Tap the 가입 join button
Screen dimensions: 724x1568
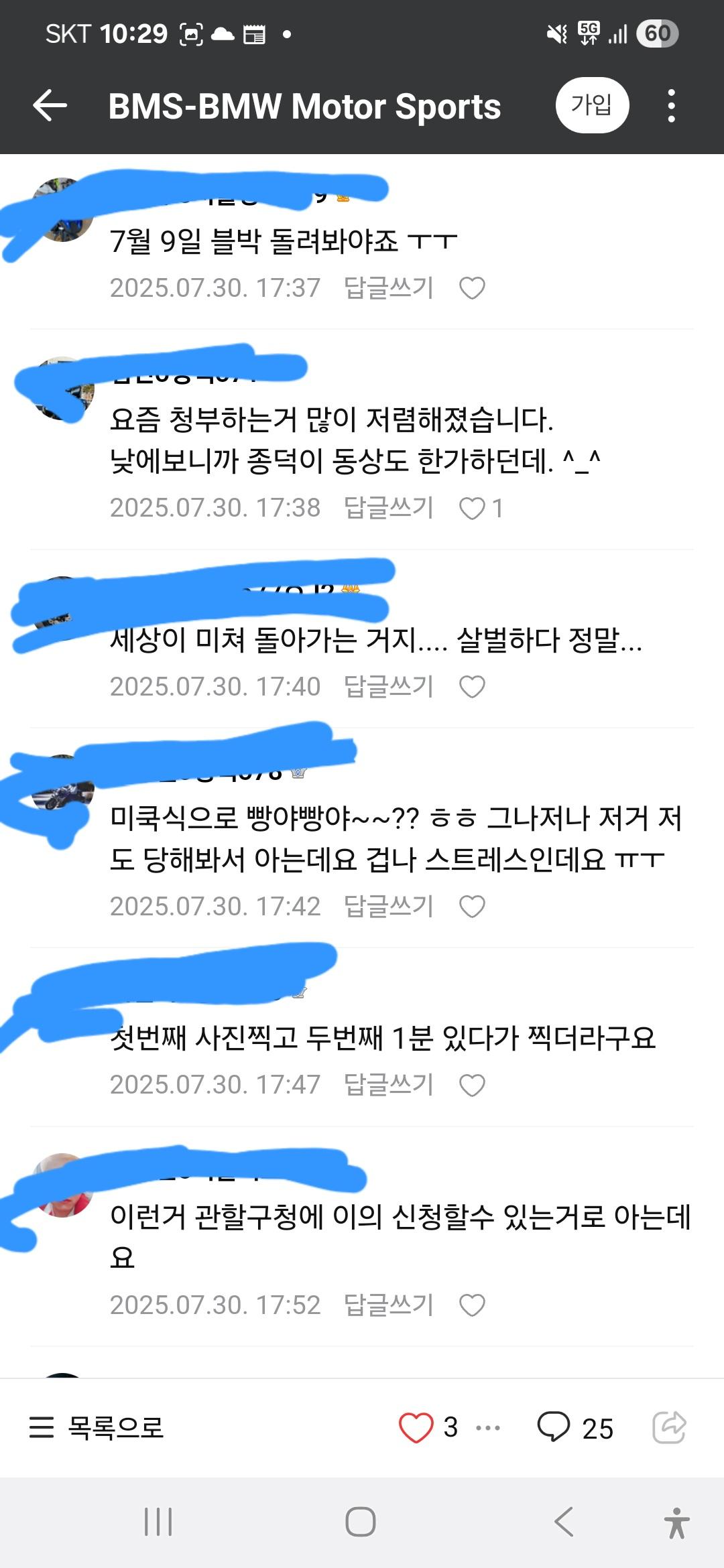[x=591, y=105]
